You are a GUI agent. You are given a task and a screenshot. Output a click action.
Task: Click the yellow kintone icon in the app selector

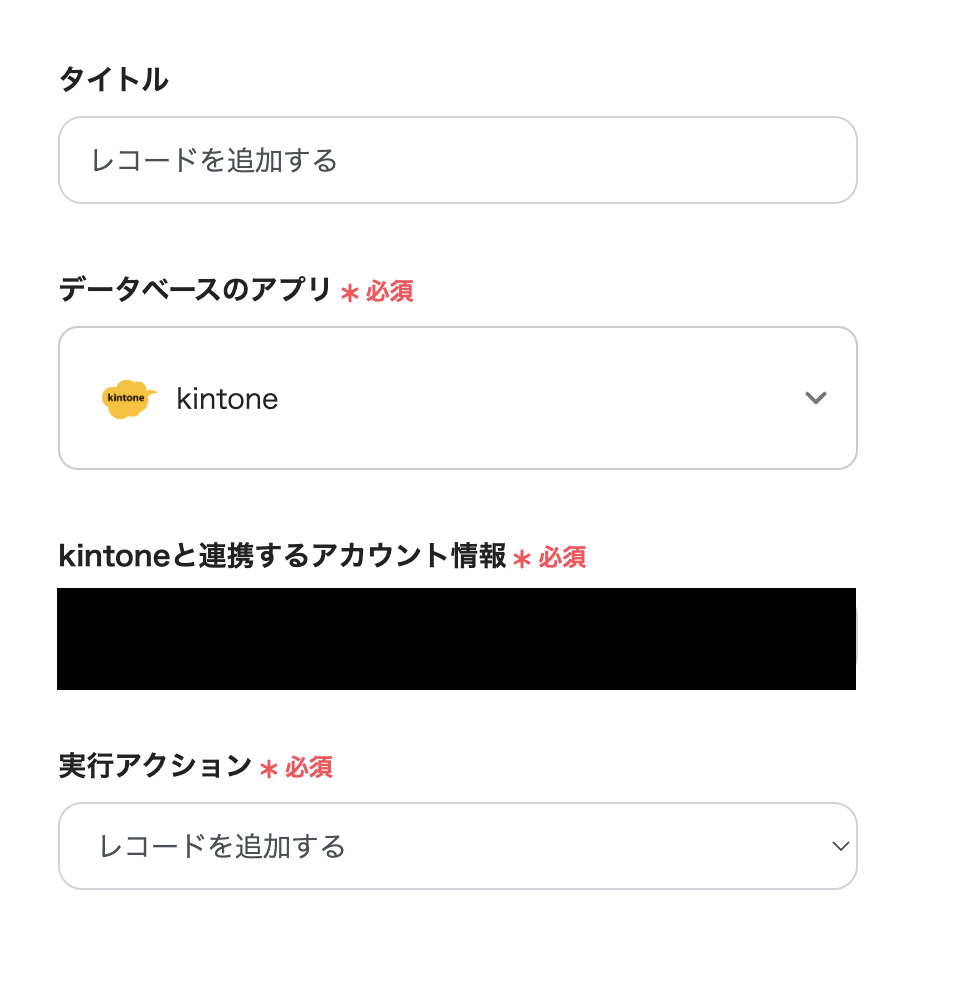coord(126,398)
